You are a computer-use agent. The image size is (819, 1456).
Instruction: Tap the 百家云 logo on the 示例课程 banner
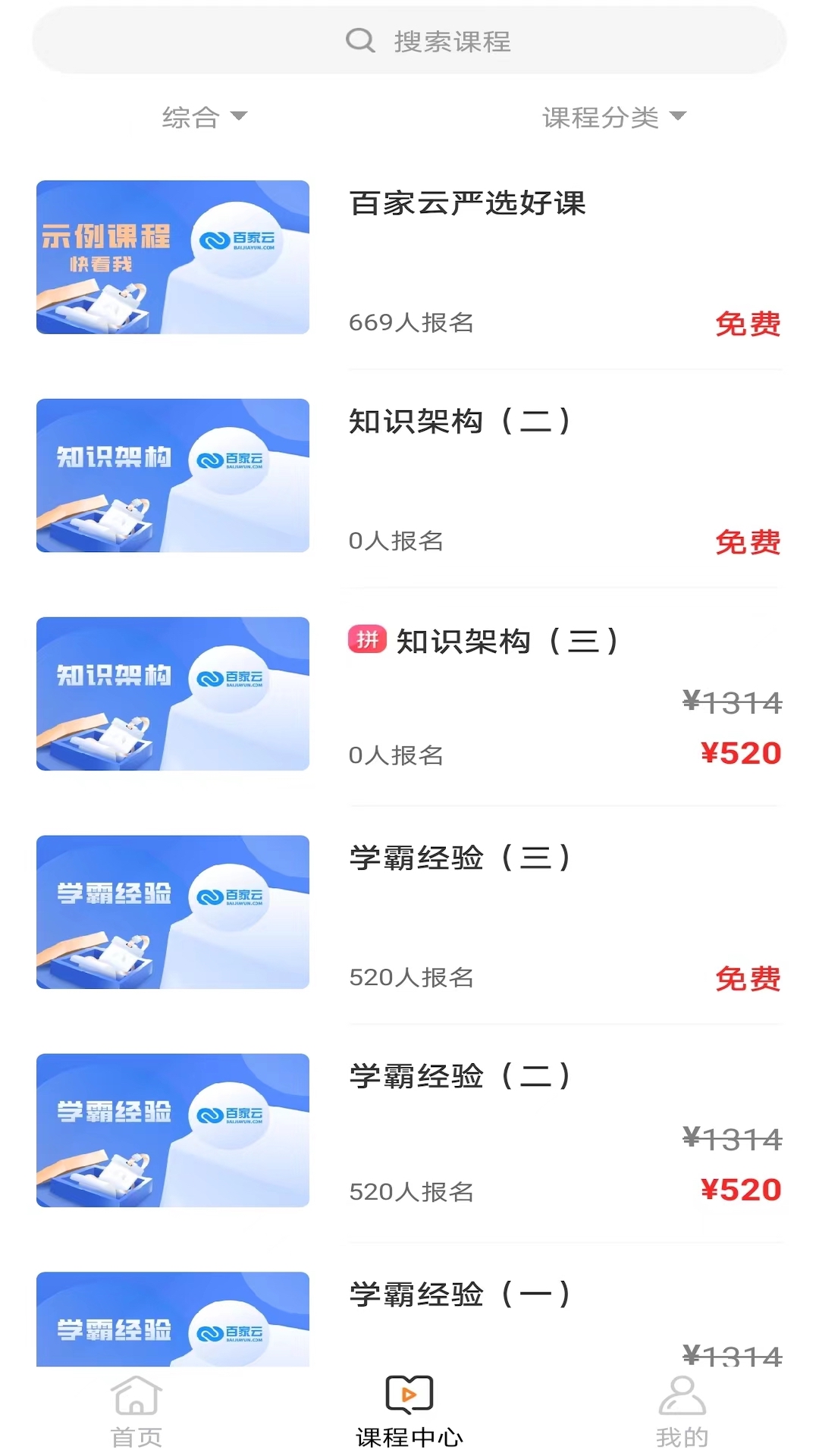tap(240, 240)
